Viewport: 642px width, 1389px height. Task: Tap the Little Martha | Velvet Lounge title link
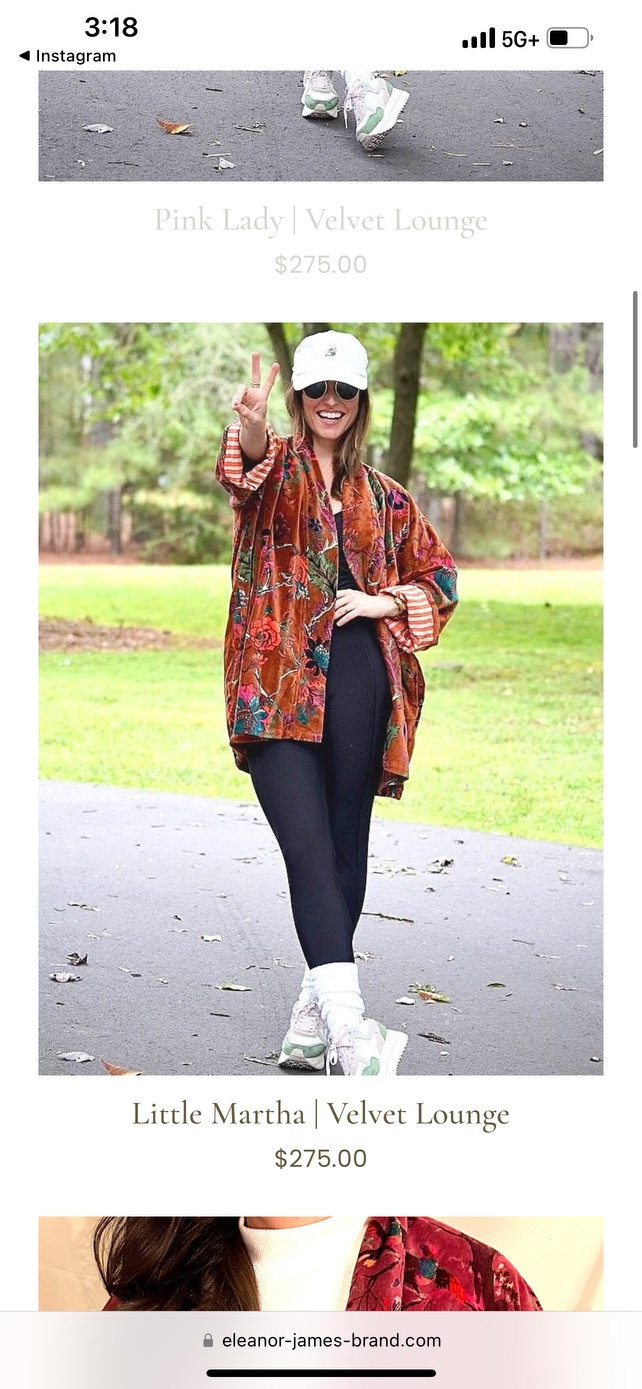coord(320,1114)
